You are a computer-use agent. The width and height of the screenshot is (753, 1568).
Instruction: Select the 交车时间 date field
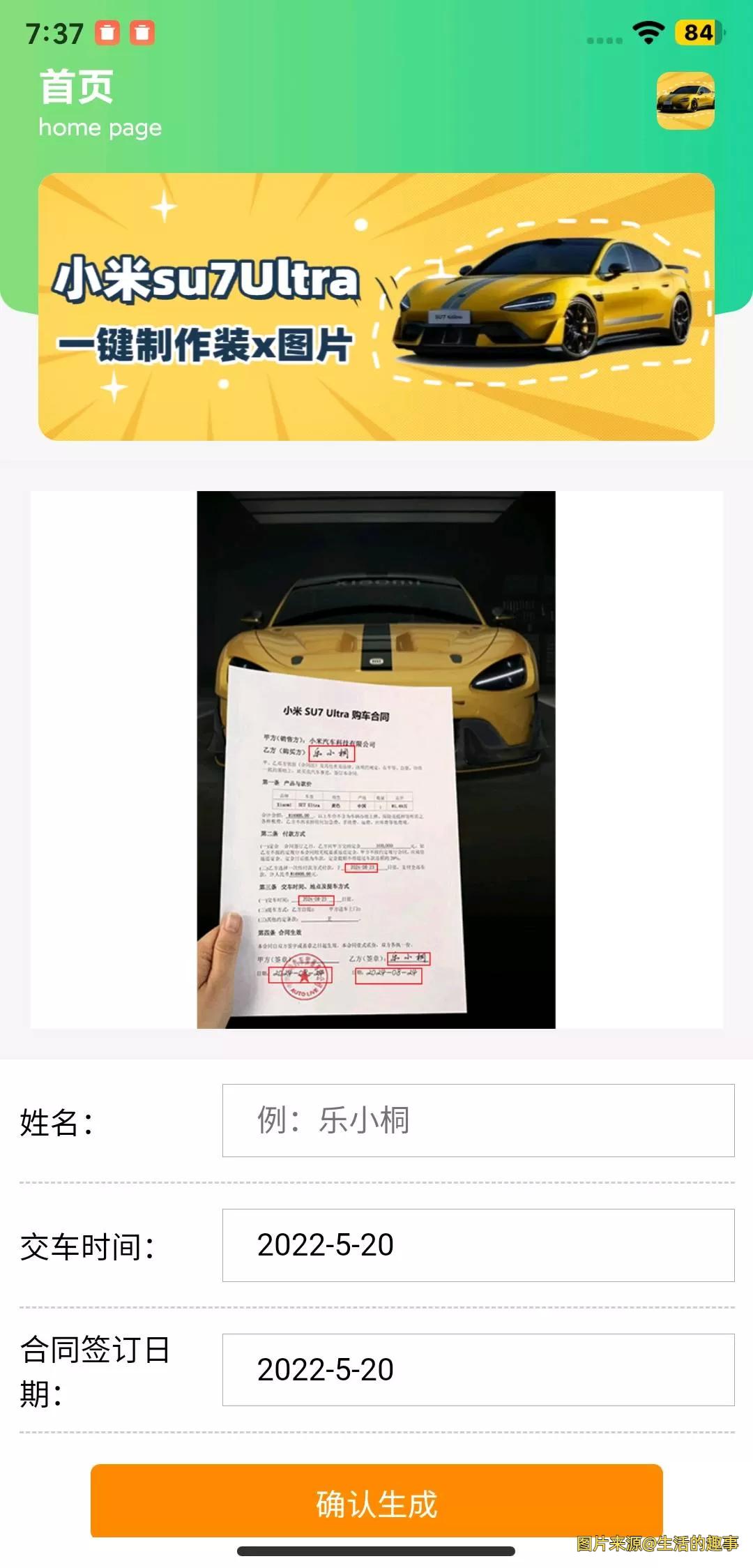coord(478,1245)
